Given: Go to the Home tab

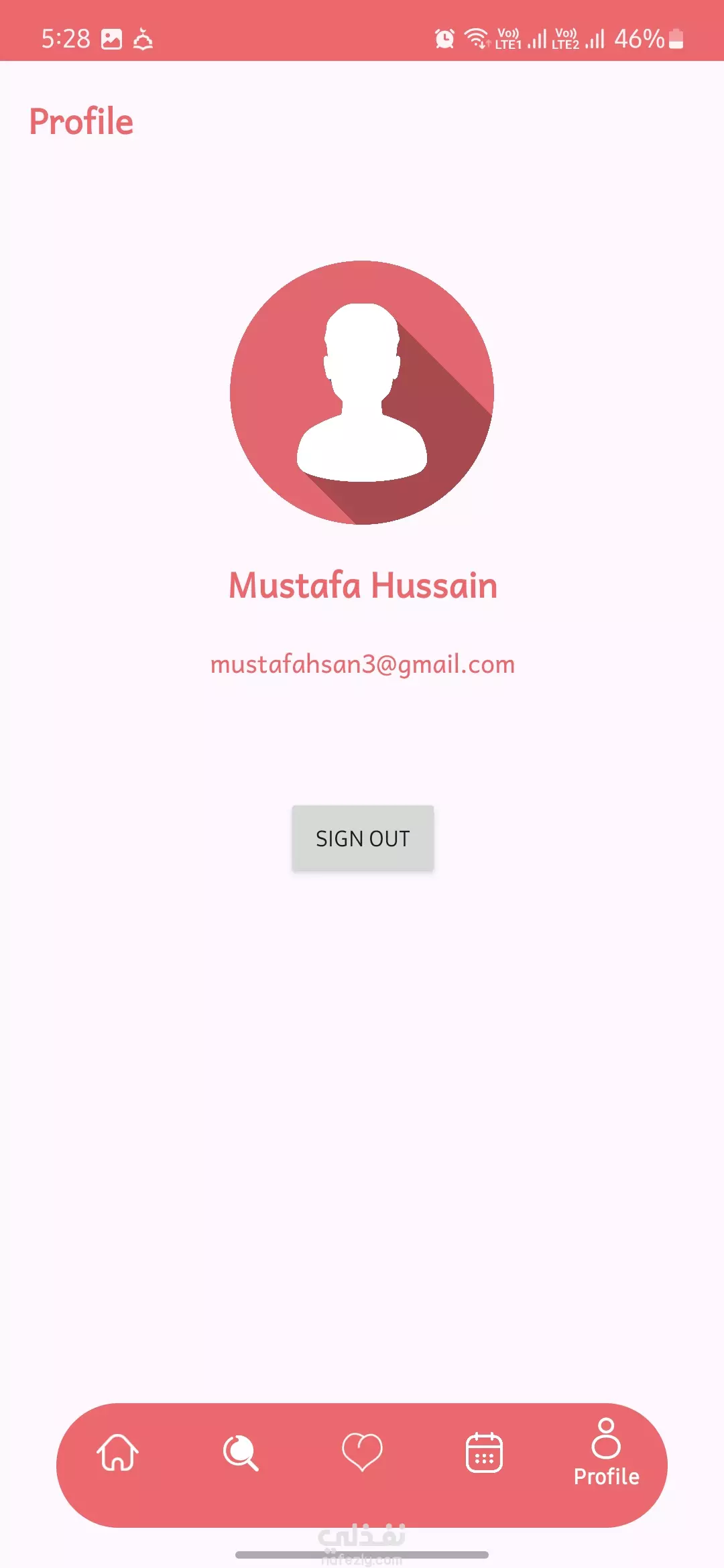Looking at the screenshot, I should pyautogui.click(x=118, y=1453).
